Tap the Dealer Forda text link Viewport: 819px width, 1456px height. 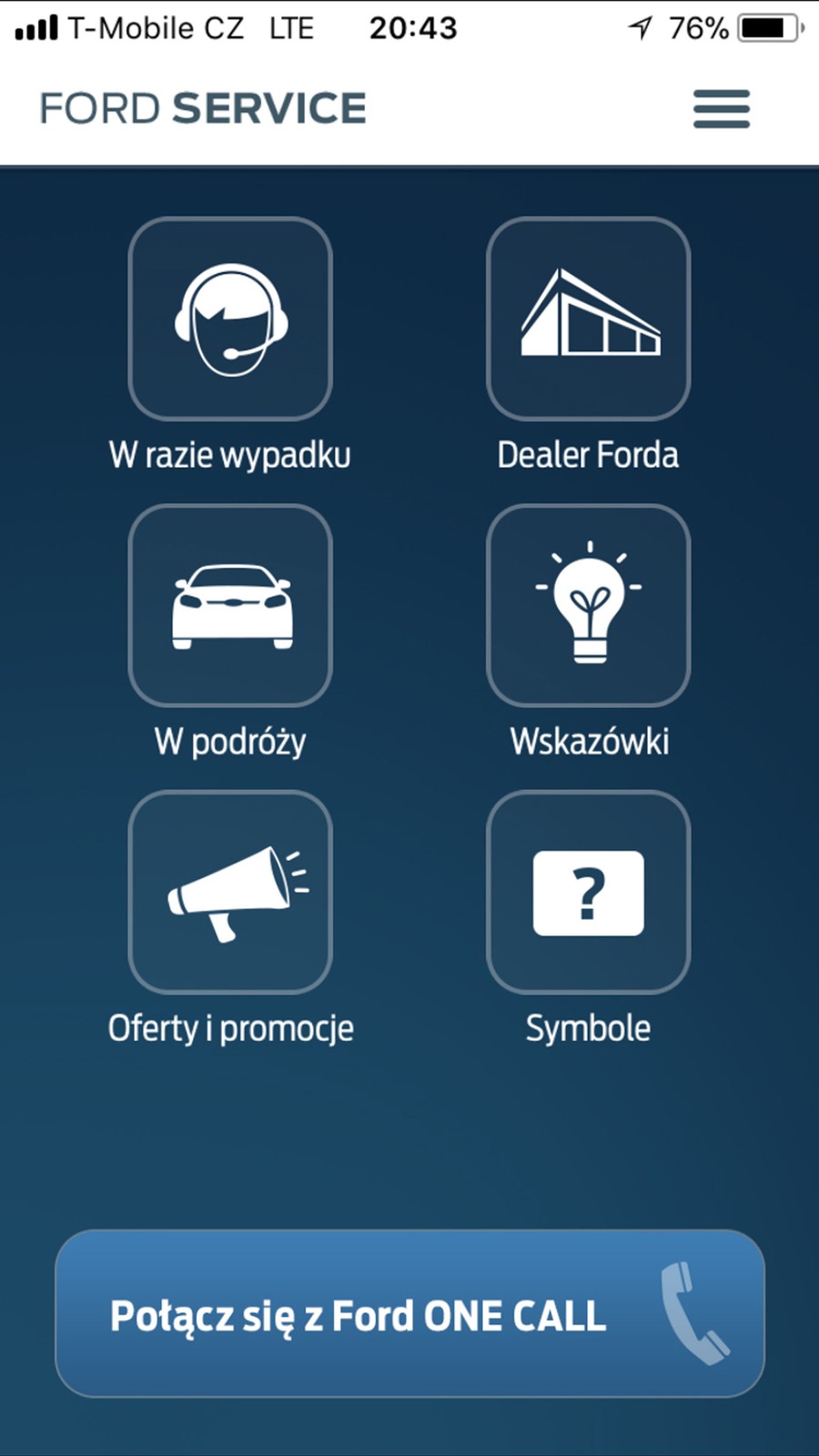(588, 454)
